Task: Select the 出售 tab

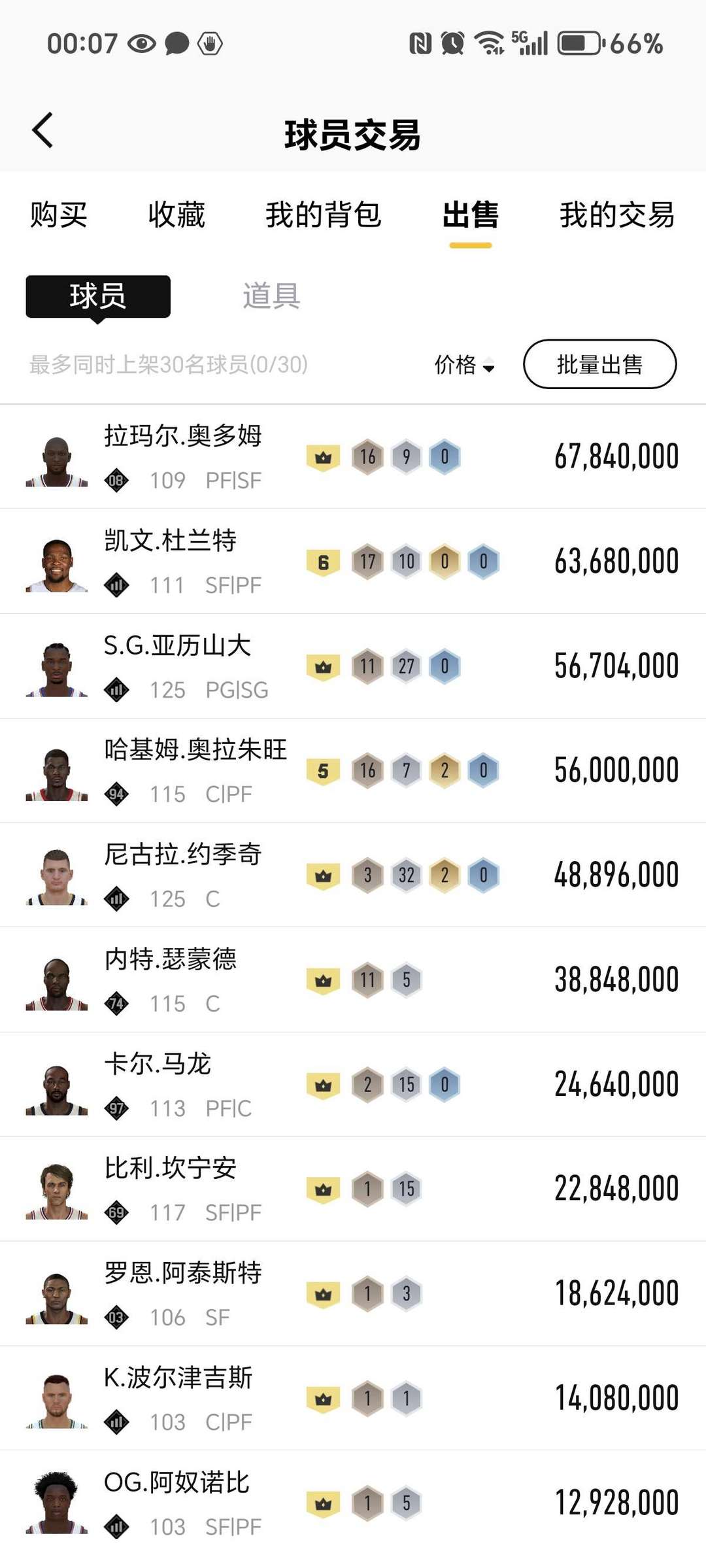Action: coord(471,215)
